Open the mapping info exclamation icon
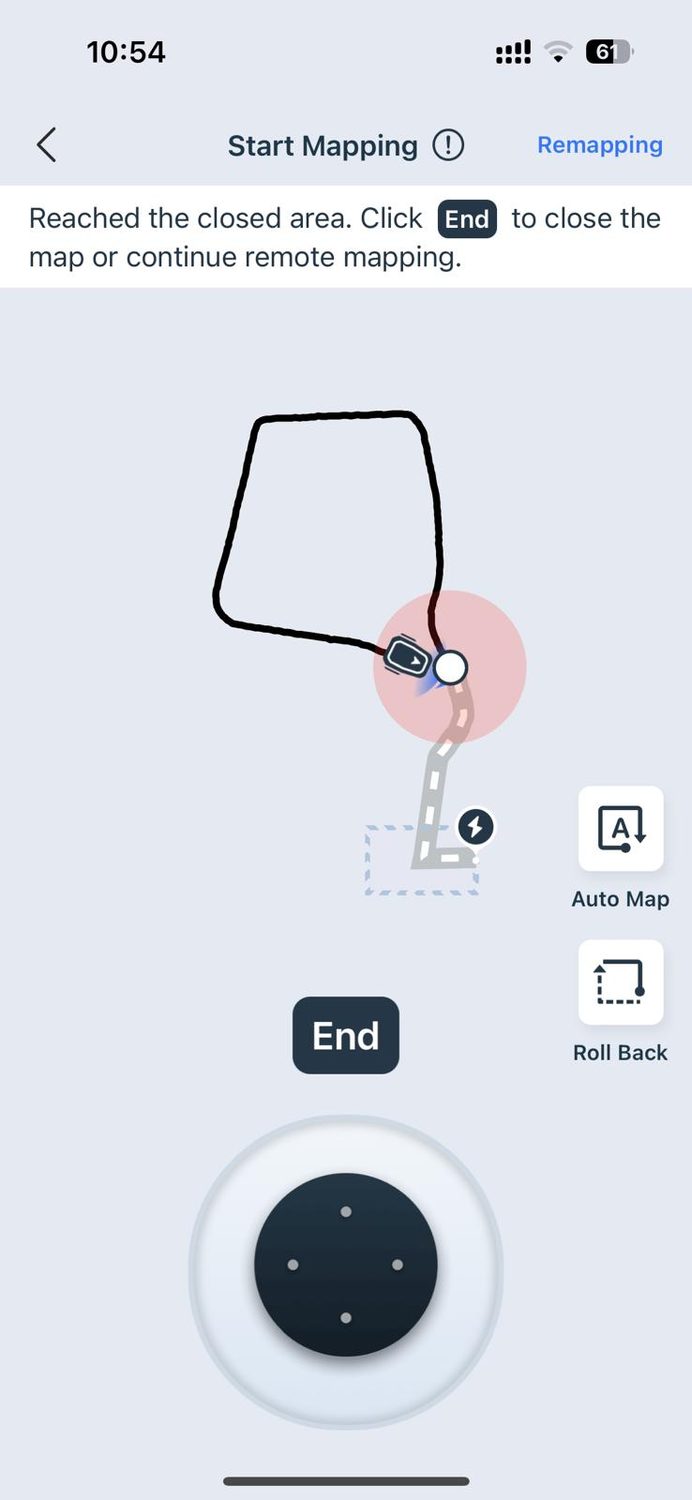692x1500 pixels. pyautogui.click(x=448, y=146)
